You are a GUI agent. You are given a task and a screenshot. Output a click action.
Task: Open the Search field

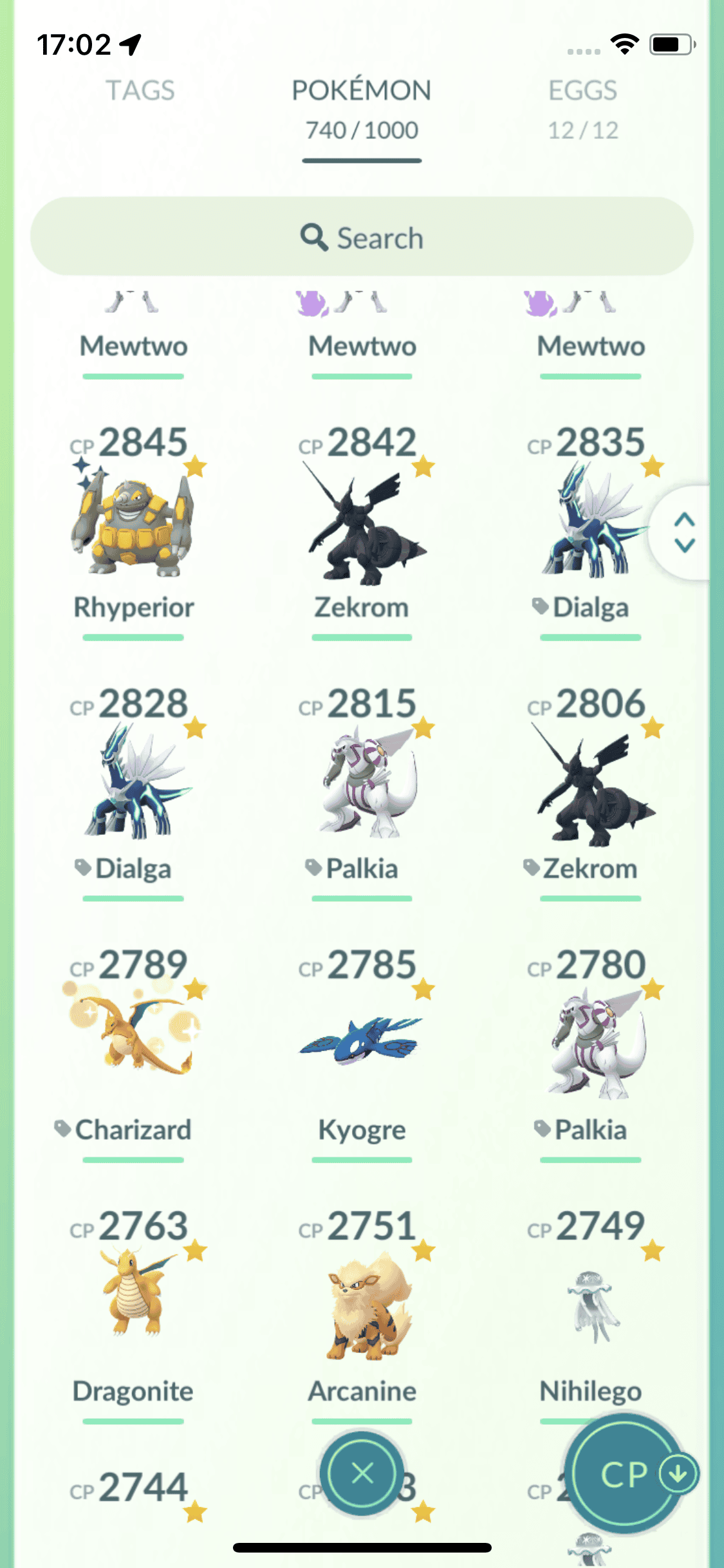[362, 238]
